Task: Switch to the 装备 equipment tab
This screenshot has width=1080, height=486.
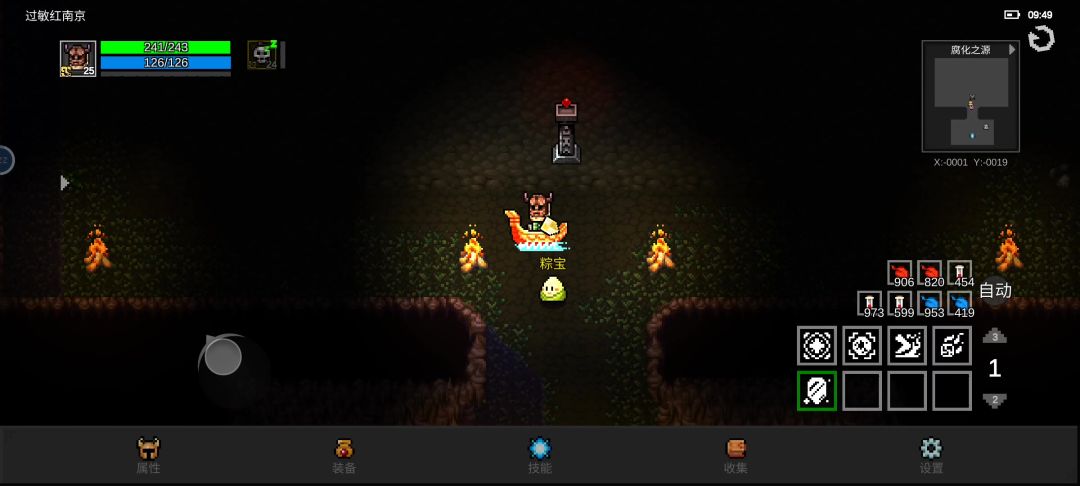Action: click(x=344, y=455)
